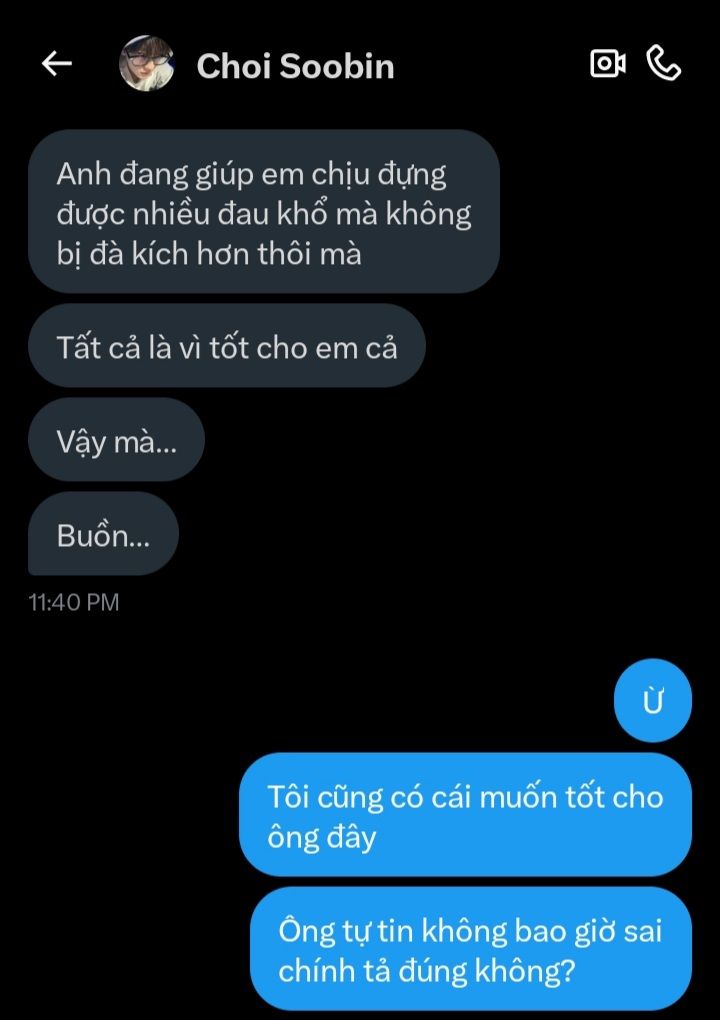Screen dimensions: 720x1020
Task: Start a video call with Choi Soobin
Action: coord(607,64)
